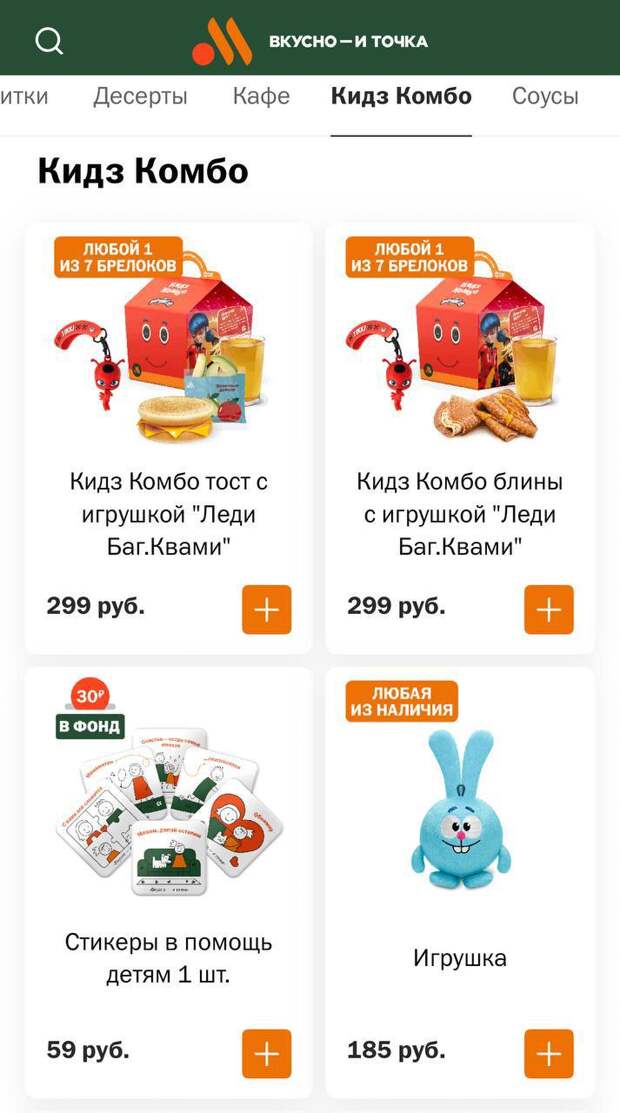Add Стикеры в помощь детям to cart
This screenshot has height=1113, width=620.
pyautogui.click(x=267, y=1054)
